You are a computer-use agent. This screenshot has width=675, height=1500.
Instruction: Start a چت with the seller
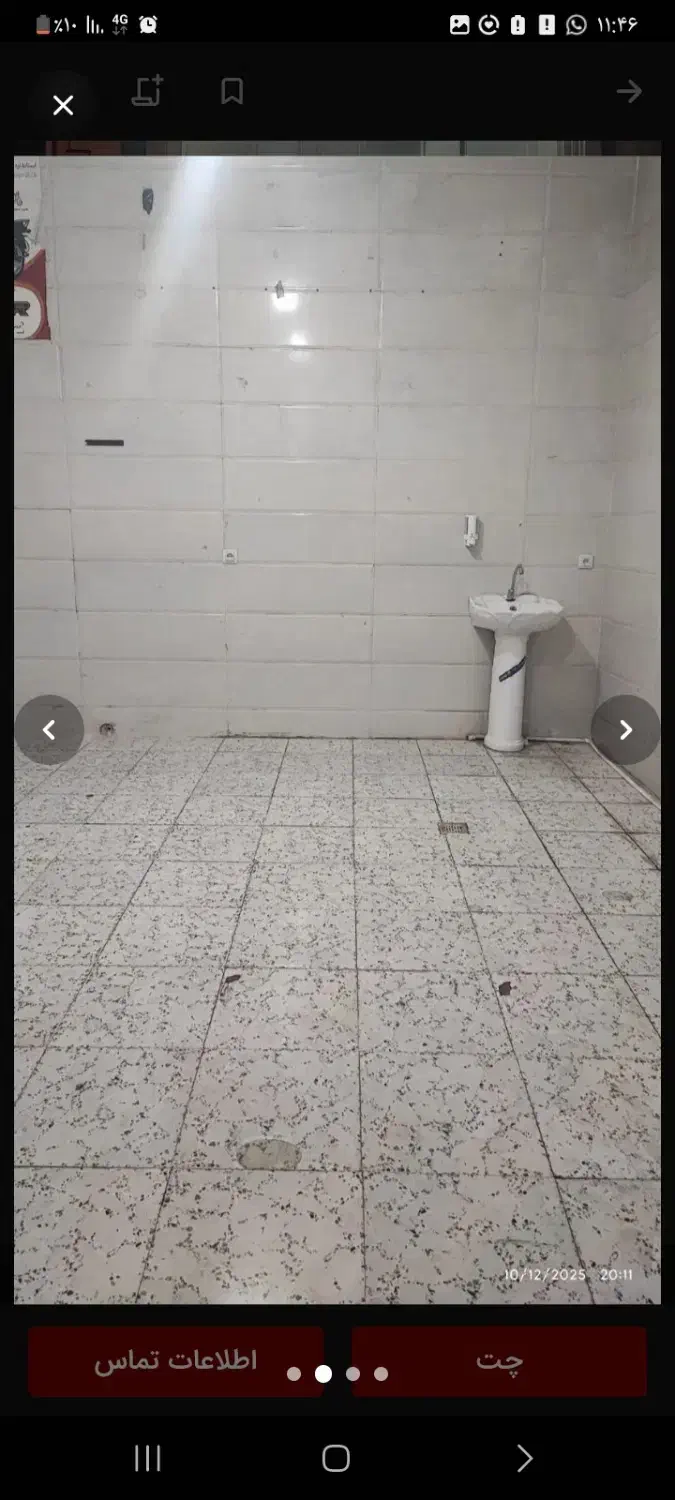point(499,1360)
